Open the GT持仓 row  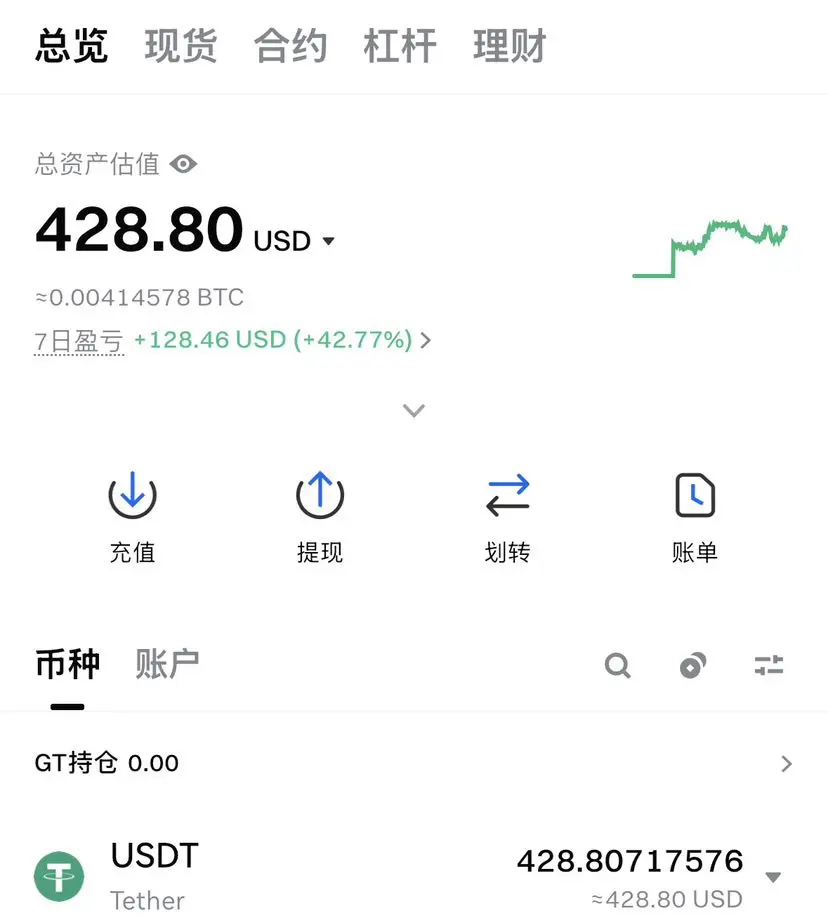pyautogui.click(x=414, y=764)
